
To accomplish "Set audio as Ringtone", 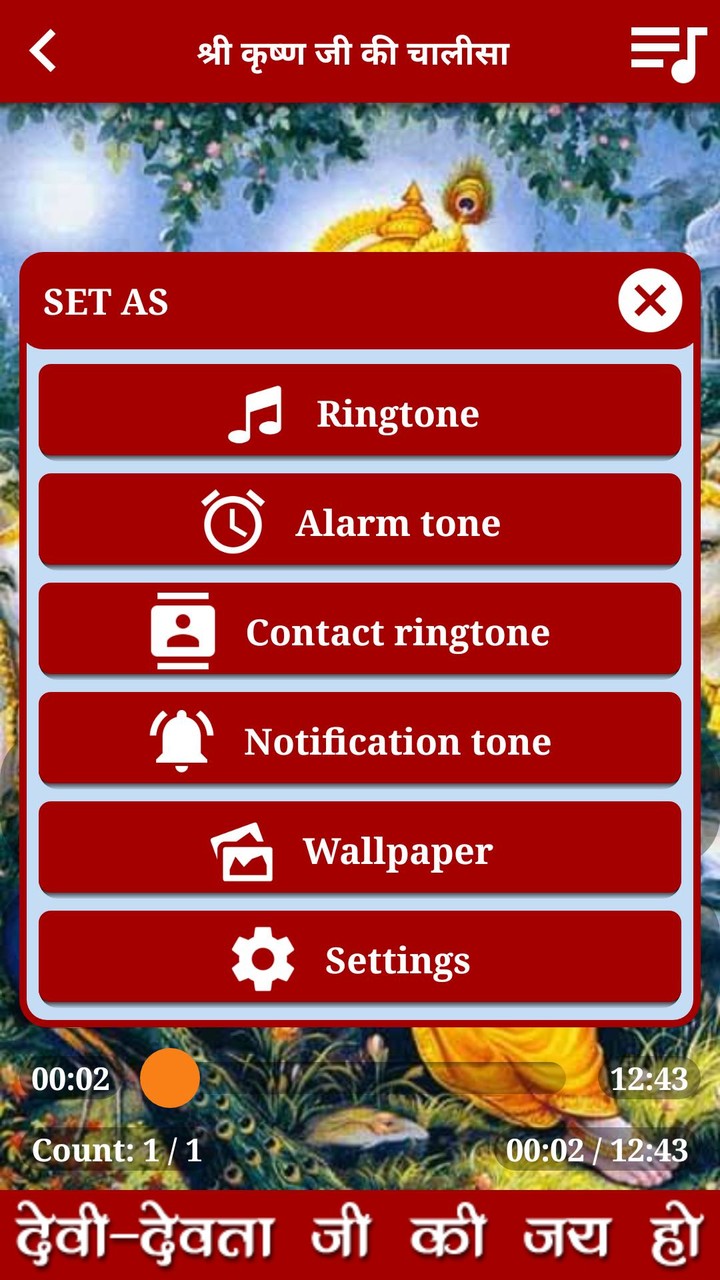I will [360, 413].
